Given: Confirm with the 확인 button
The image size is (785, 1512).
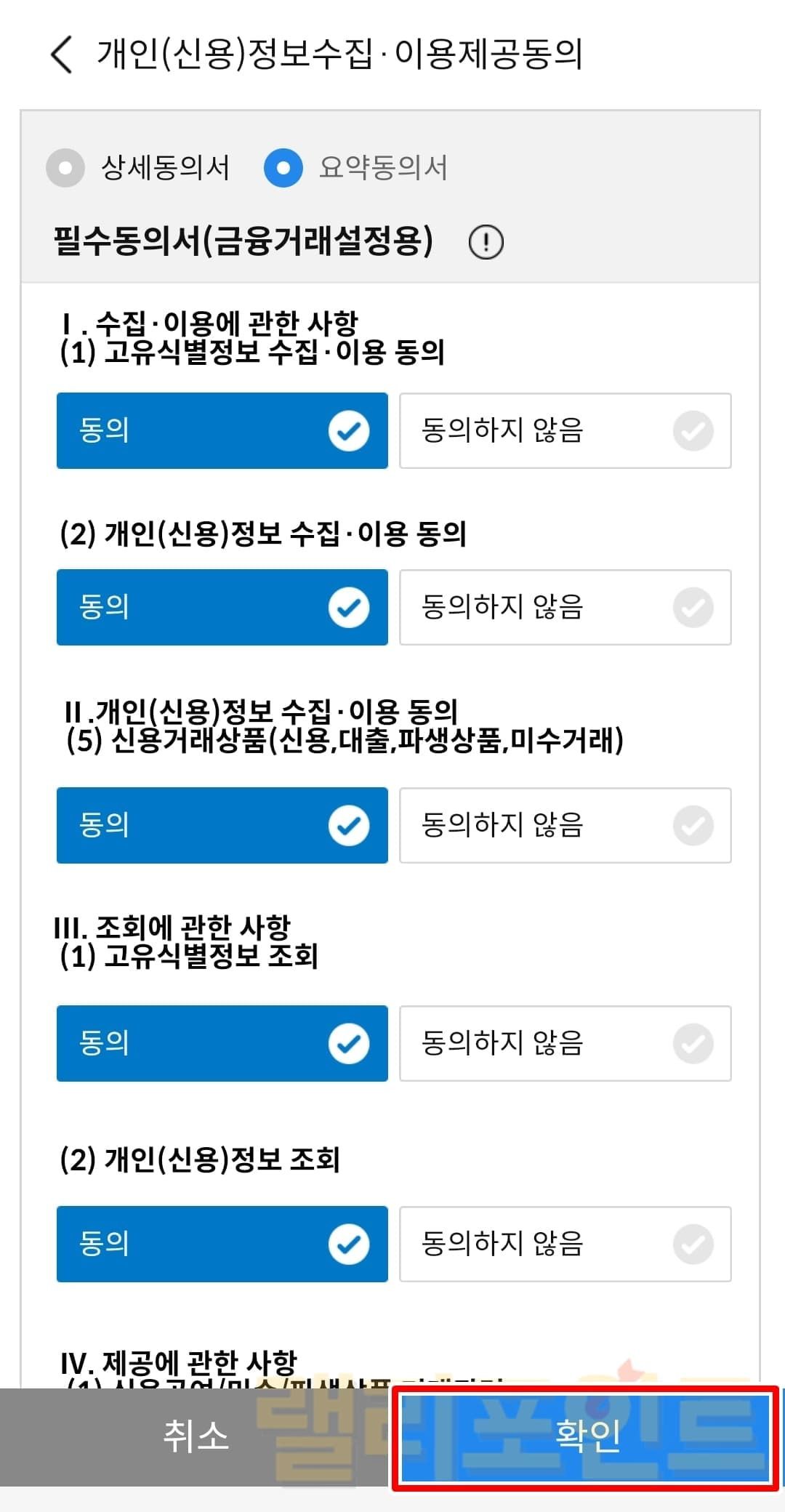Looking at the screenshot, I should [586, 1436].
